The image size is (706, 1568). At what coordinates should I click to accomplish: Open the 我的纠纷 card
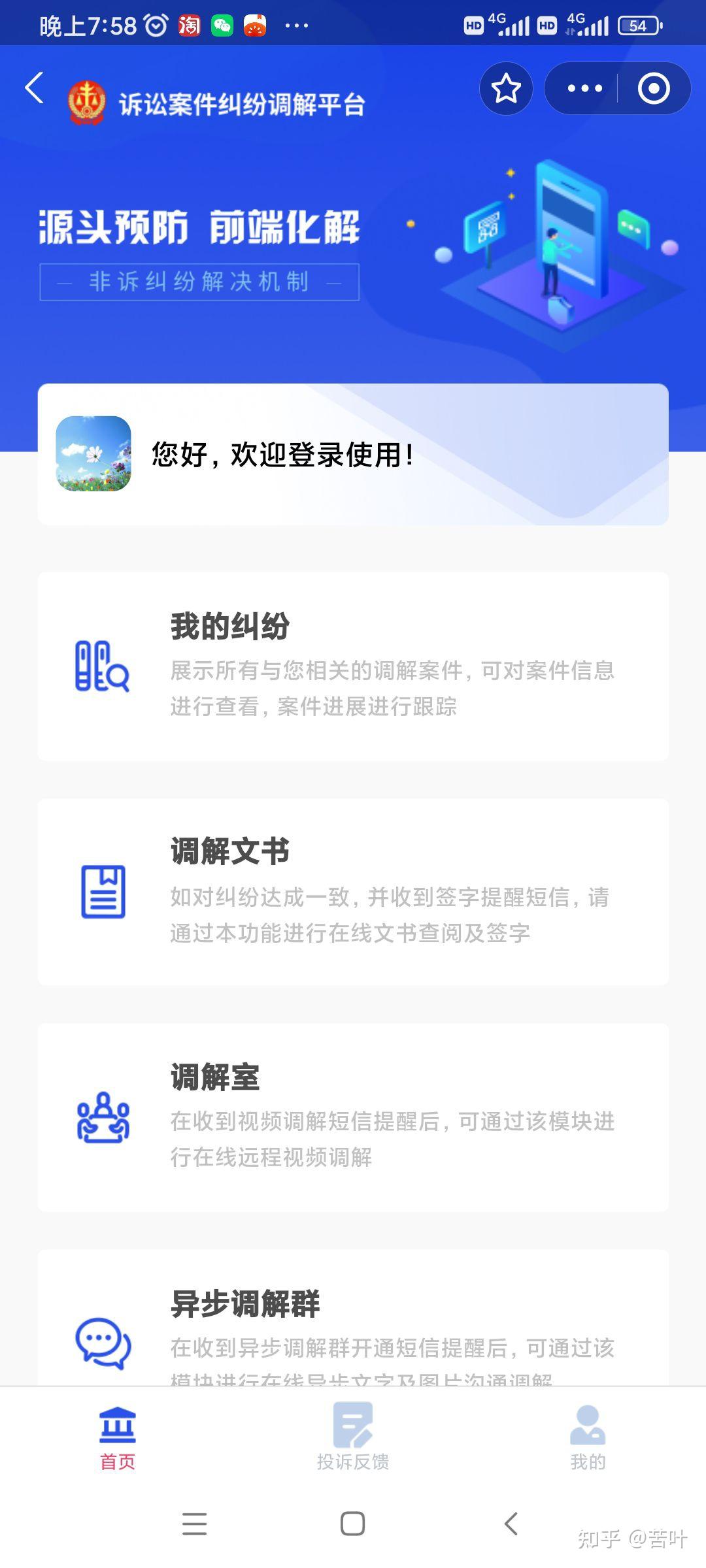(353, 666)
